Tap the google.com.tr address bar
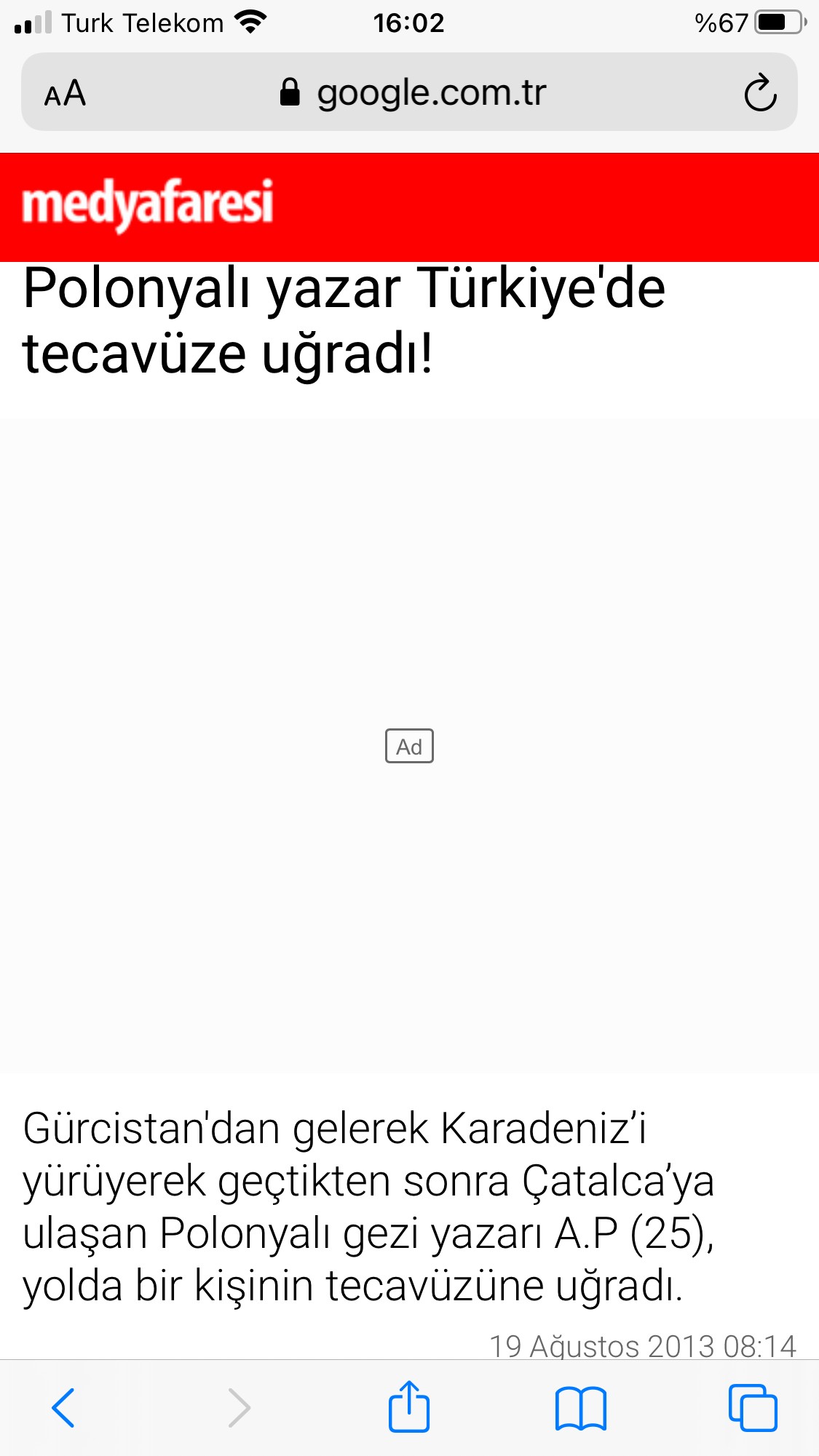The image size is (819, 1456). [x=412, y=93]
